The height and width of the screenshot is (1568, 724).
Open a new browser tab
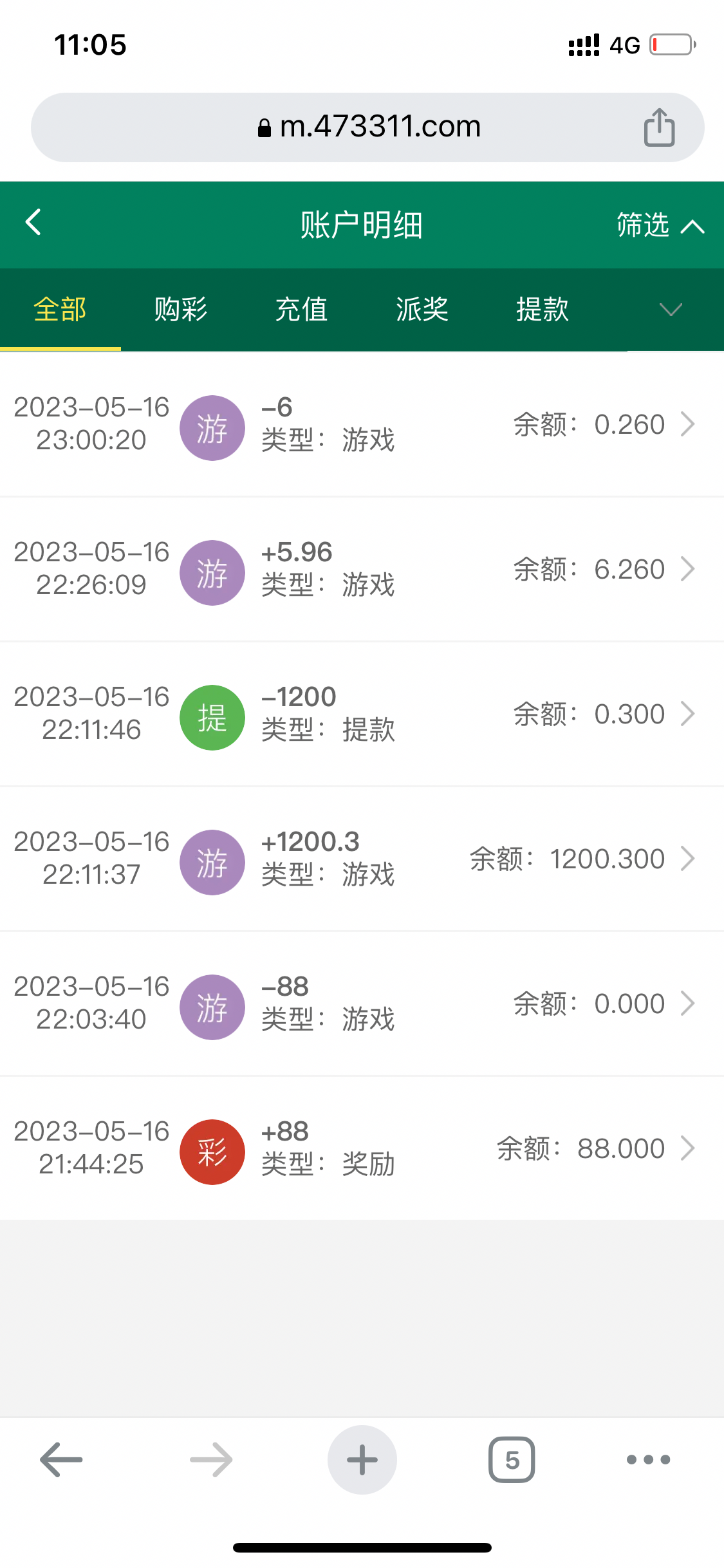tap(362, 1460)
